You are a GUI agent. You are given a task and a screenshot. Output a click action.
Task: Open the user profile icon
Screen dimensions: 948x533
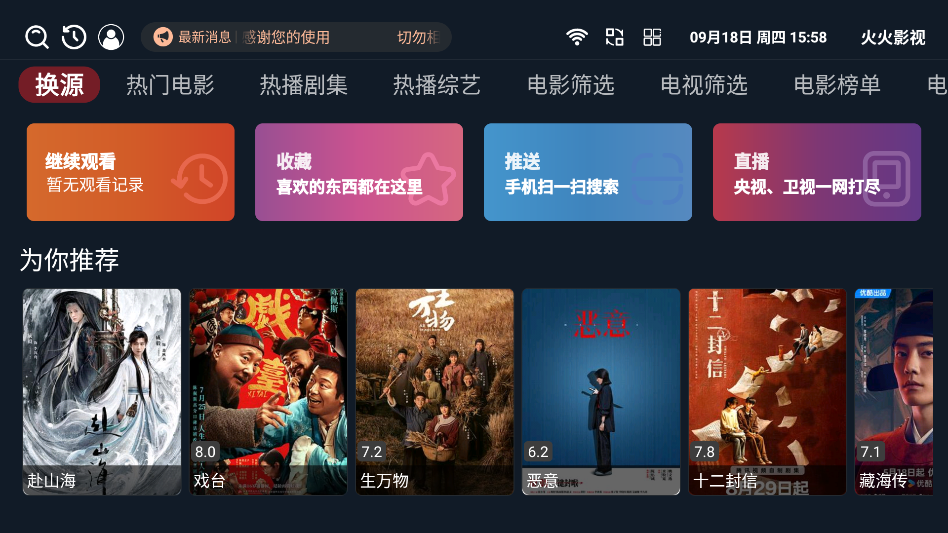coord(111,38)
